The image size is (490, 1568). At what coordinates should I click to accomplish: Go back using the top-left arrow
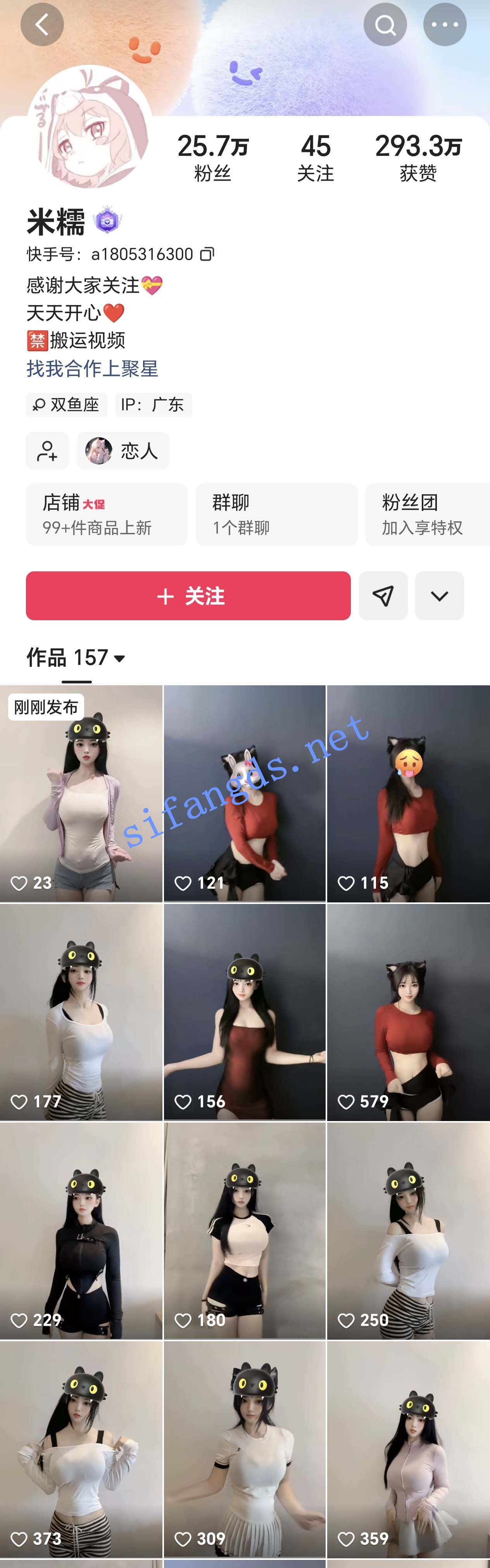point(42,25)
